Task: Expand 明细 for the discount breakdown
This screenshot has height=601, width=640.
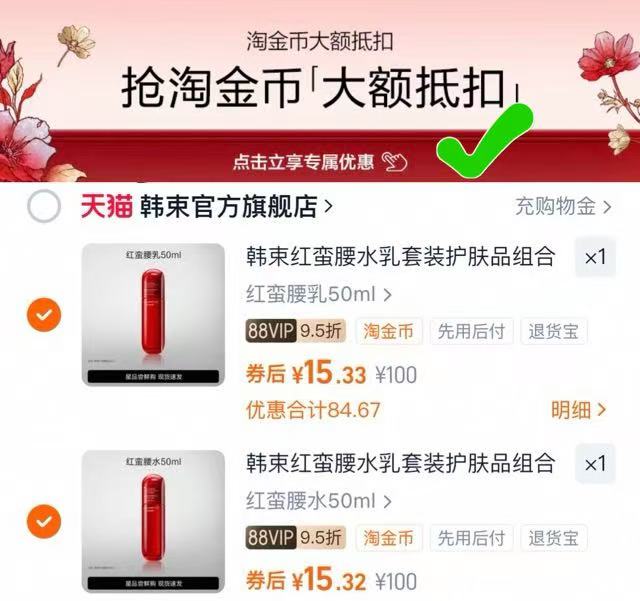Action: click(579, 409)
